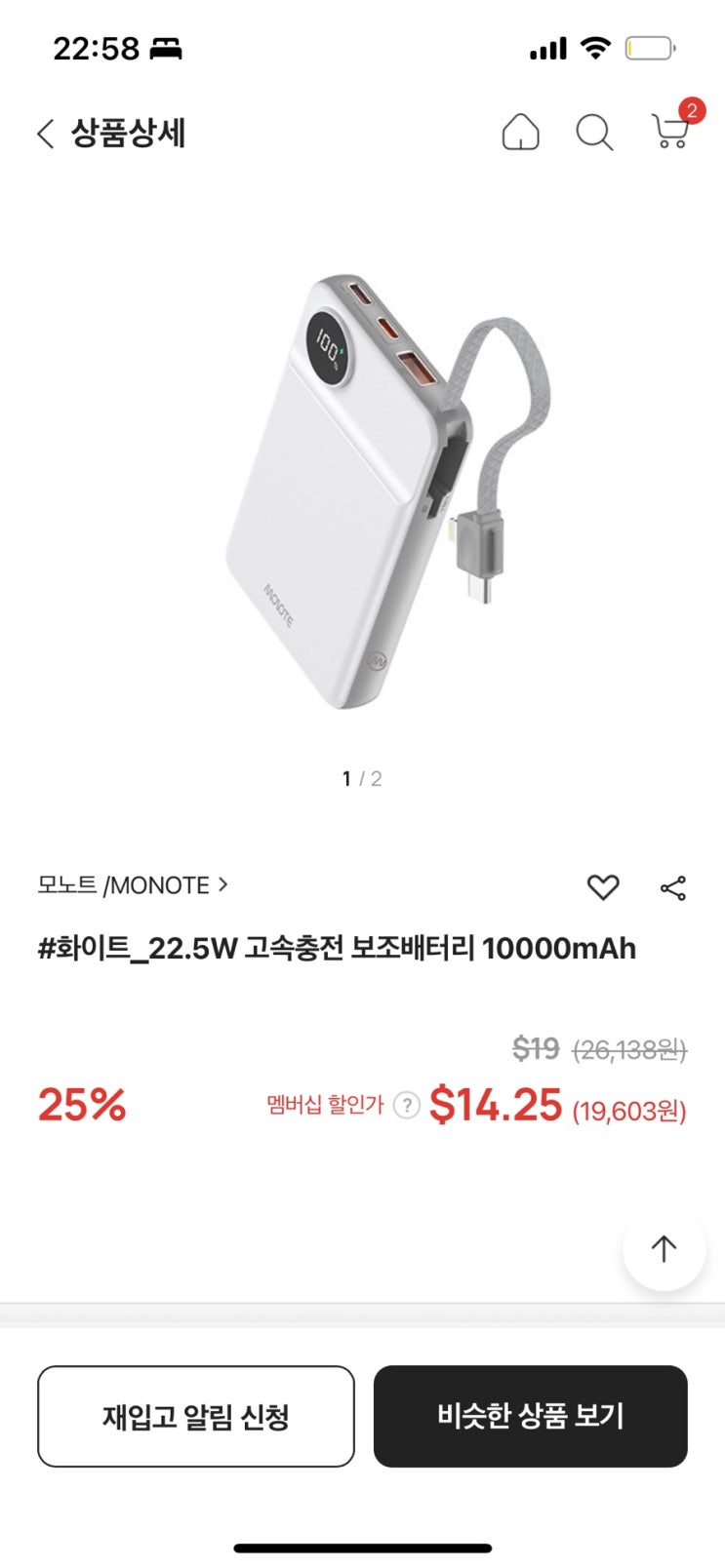725x1568 pixels.
Task: Open the search magnifier
Action: (593, 133)
